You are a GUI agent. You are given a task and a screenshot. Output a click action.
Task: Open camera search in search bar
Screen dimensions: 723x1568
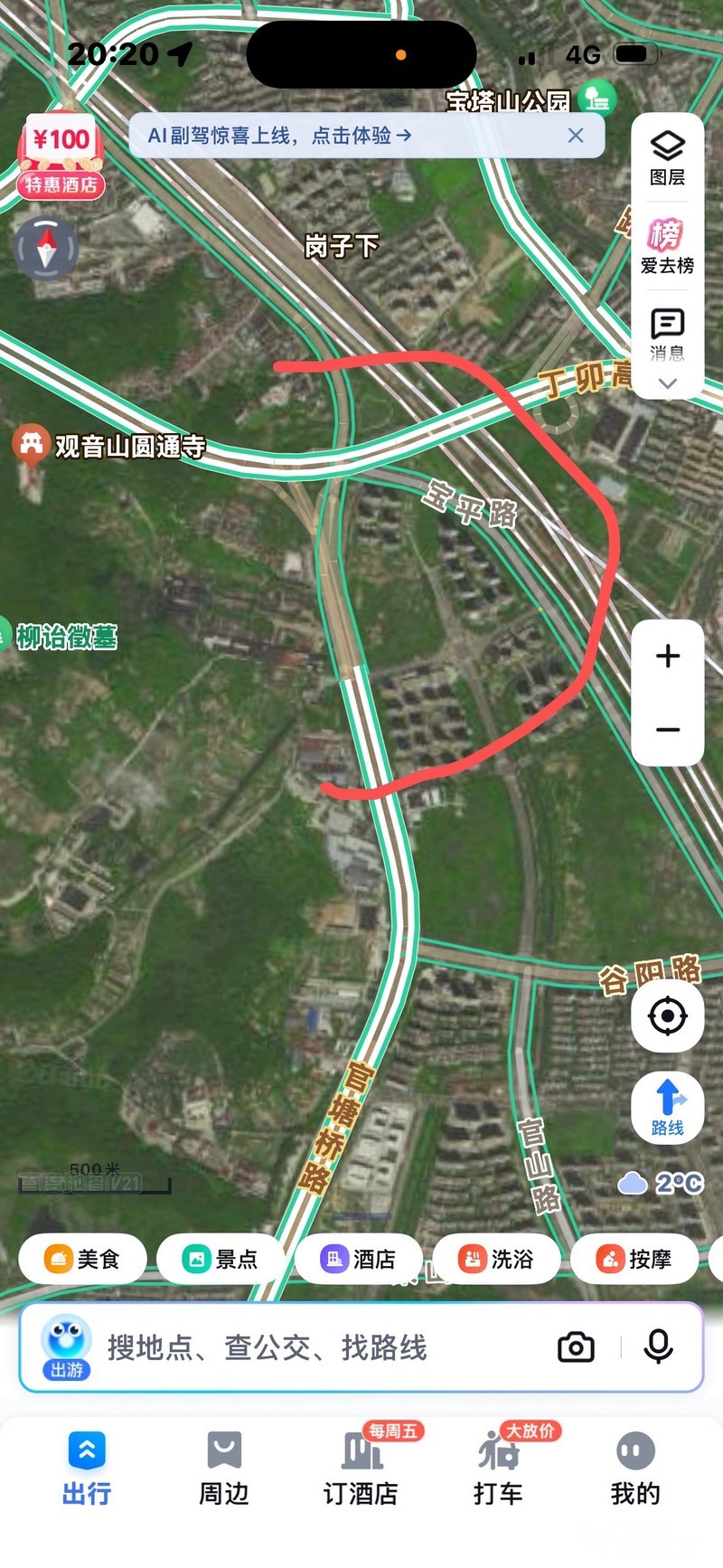click(x=576, y=1348)
